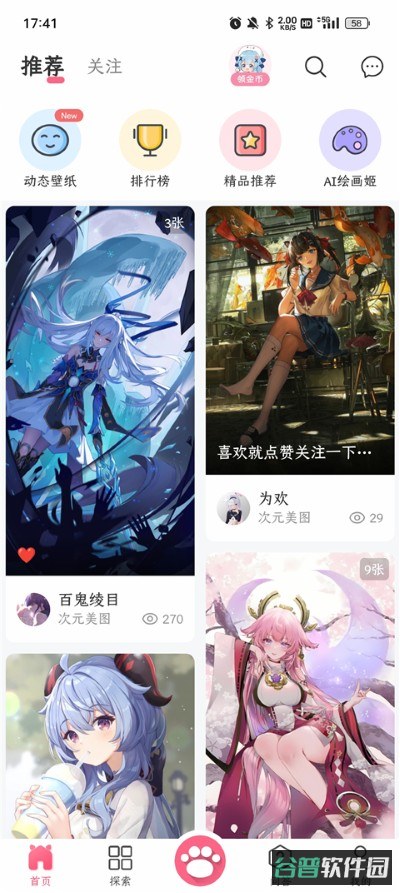This screenshot has height=893, width=400.
Task: Switch to the 关注 tab
Action: click(x=105, y=66)
